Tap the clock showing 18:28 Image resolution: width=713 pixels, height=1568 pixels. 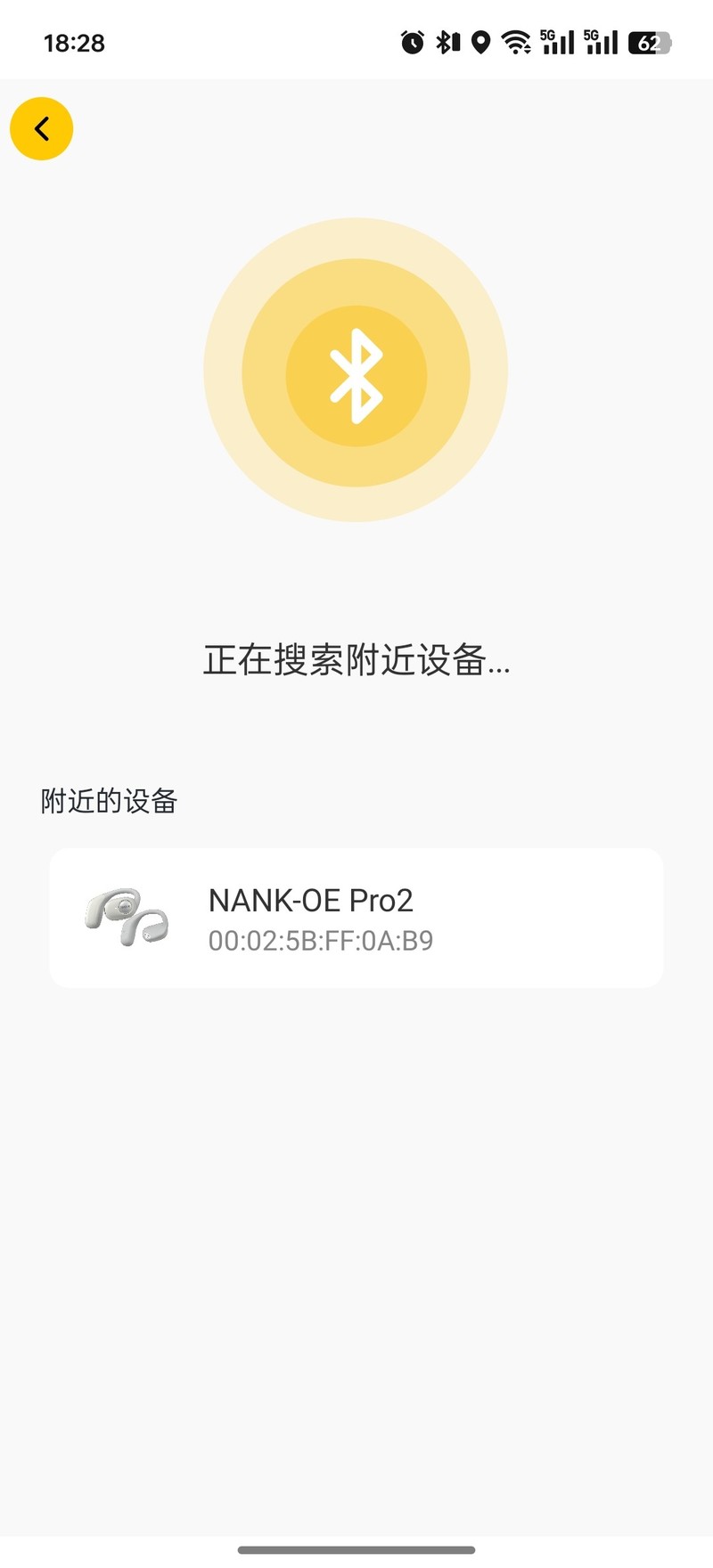75,42
